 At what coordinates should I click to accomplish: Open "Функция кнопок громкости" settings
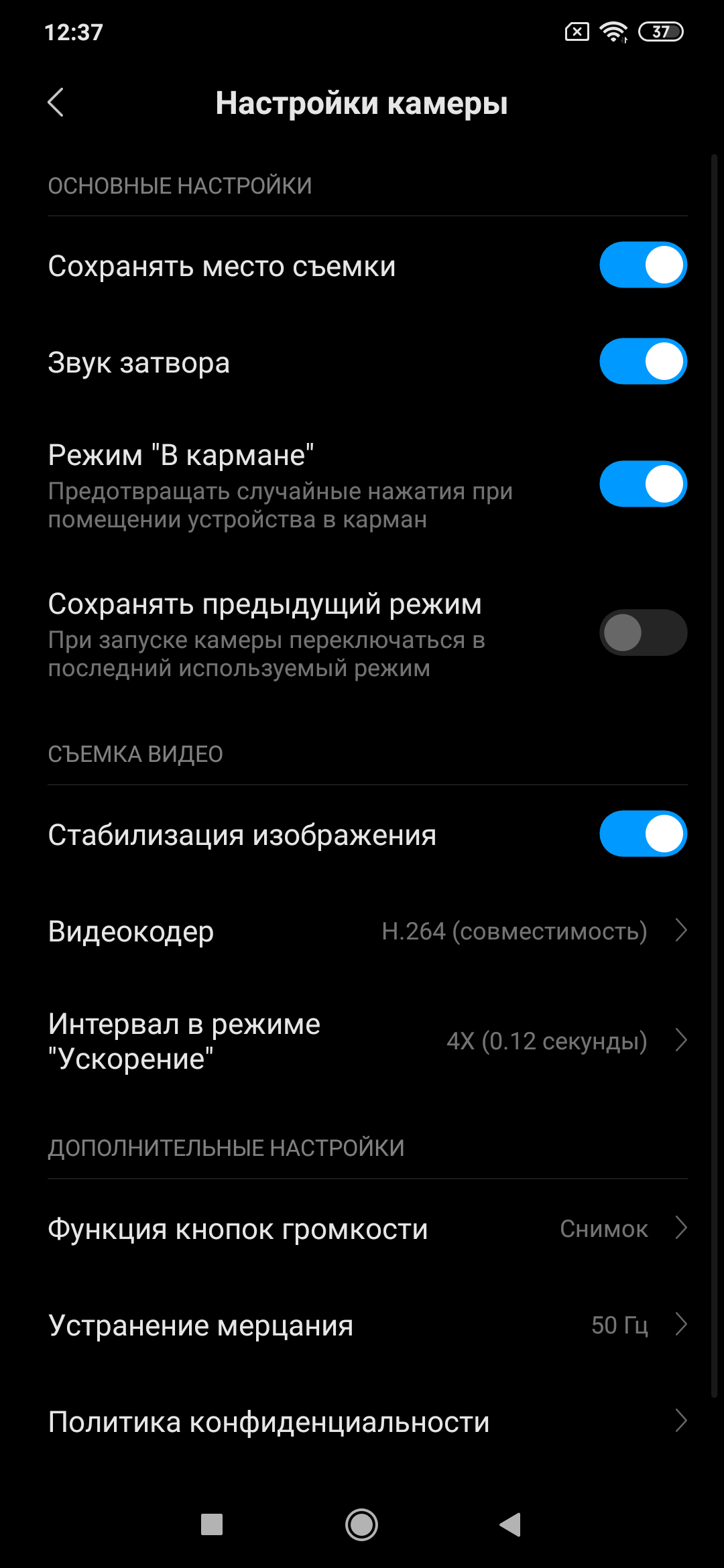coord(362,1228)
